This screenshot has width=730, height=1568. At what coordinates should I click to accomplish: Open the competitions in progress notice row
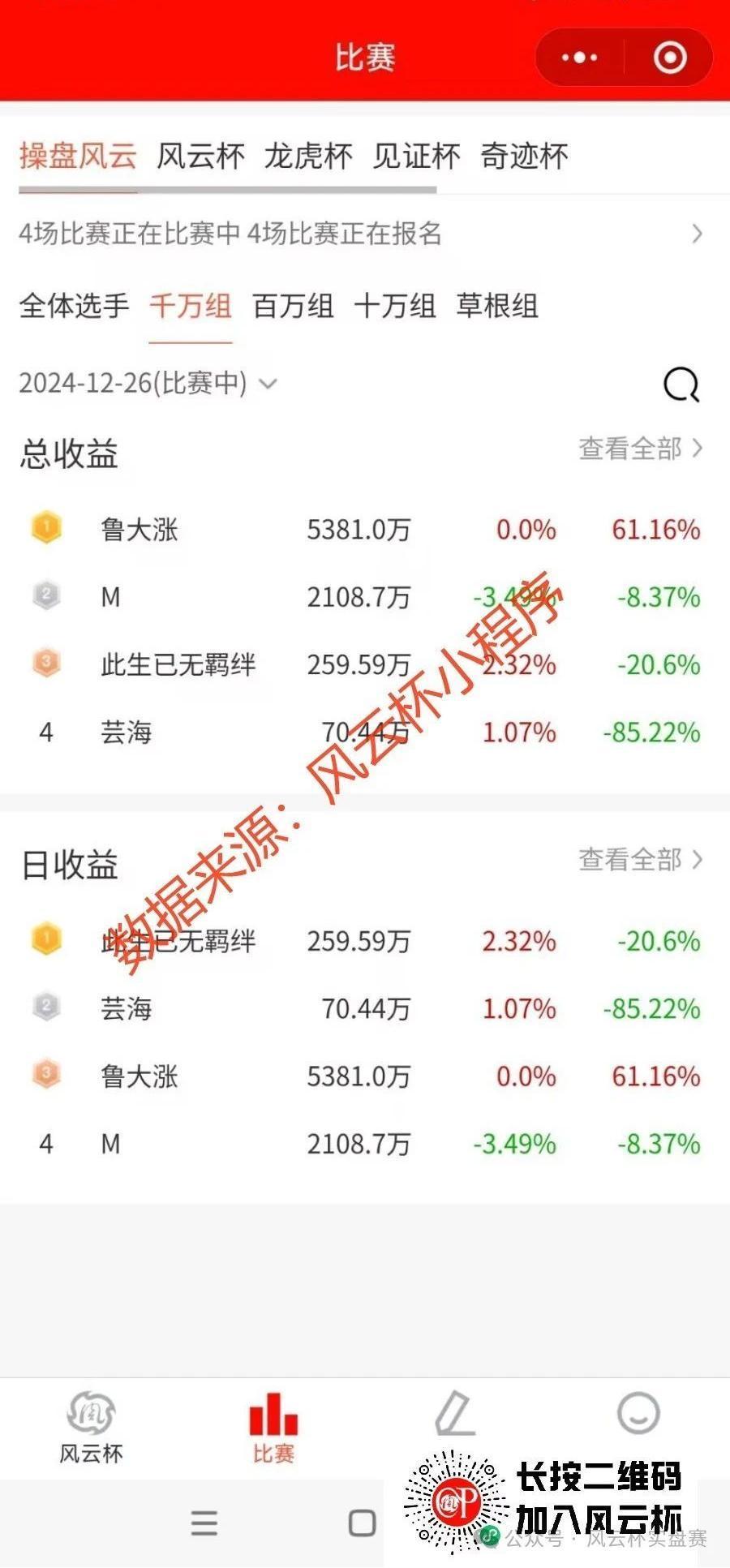[362, 234]
